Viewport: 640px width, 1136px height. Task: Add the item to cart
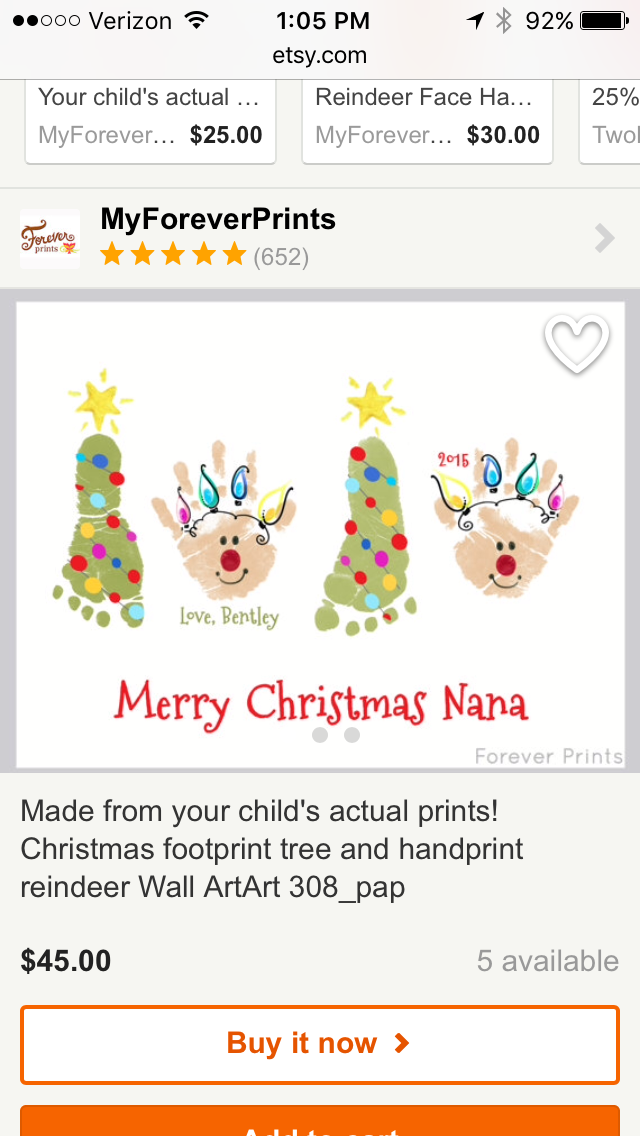tap(320, 1122)
